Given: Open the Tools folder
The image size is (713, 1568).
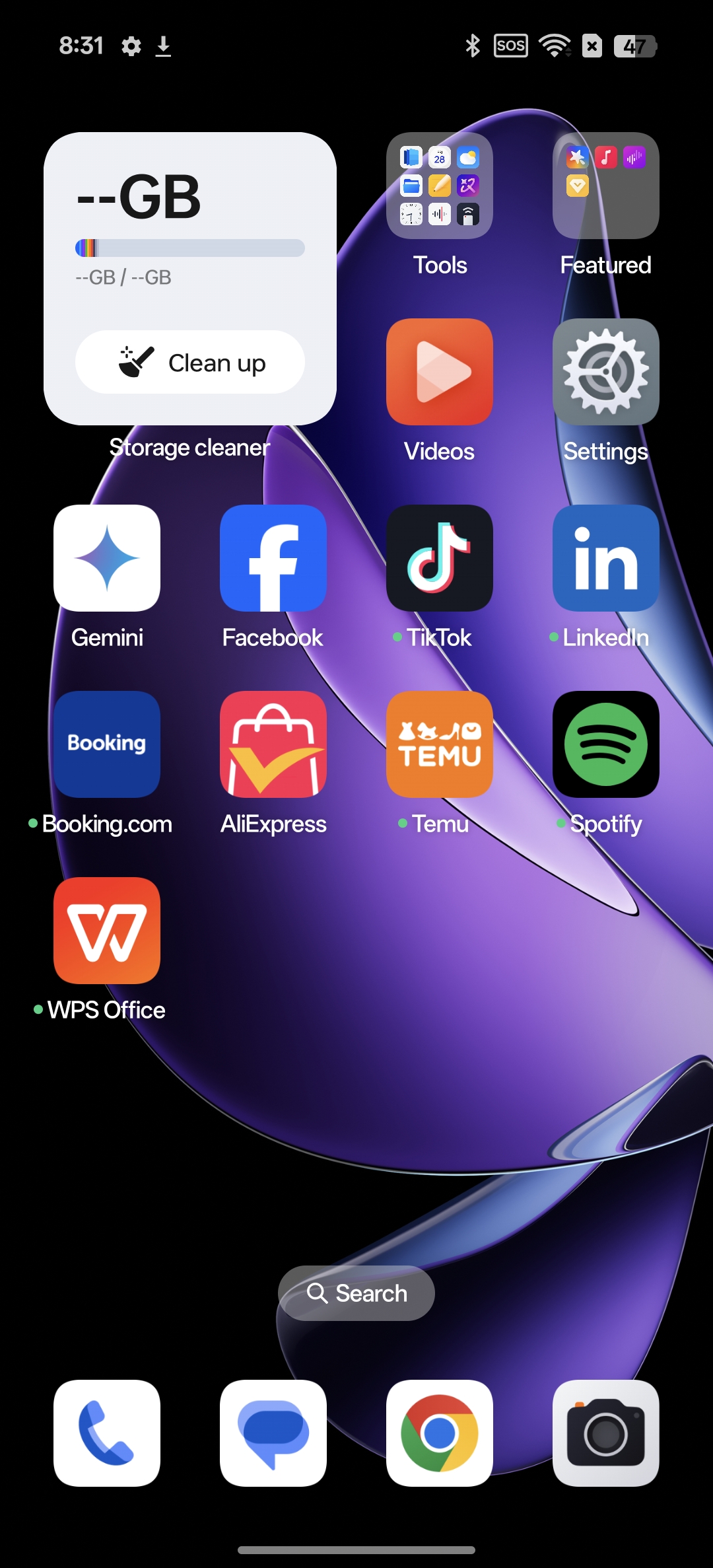Looking at the screenshot, I should [440, 186].
